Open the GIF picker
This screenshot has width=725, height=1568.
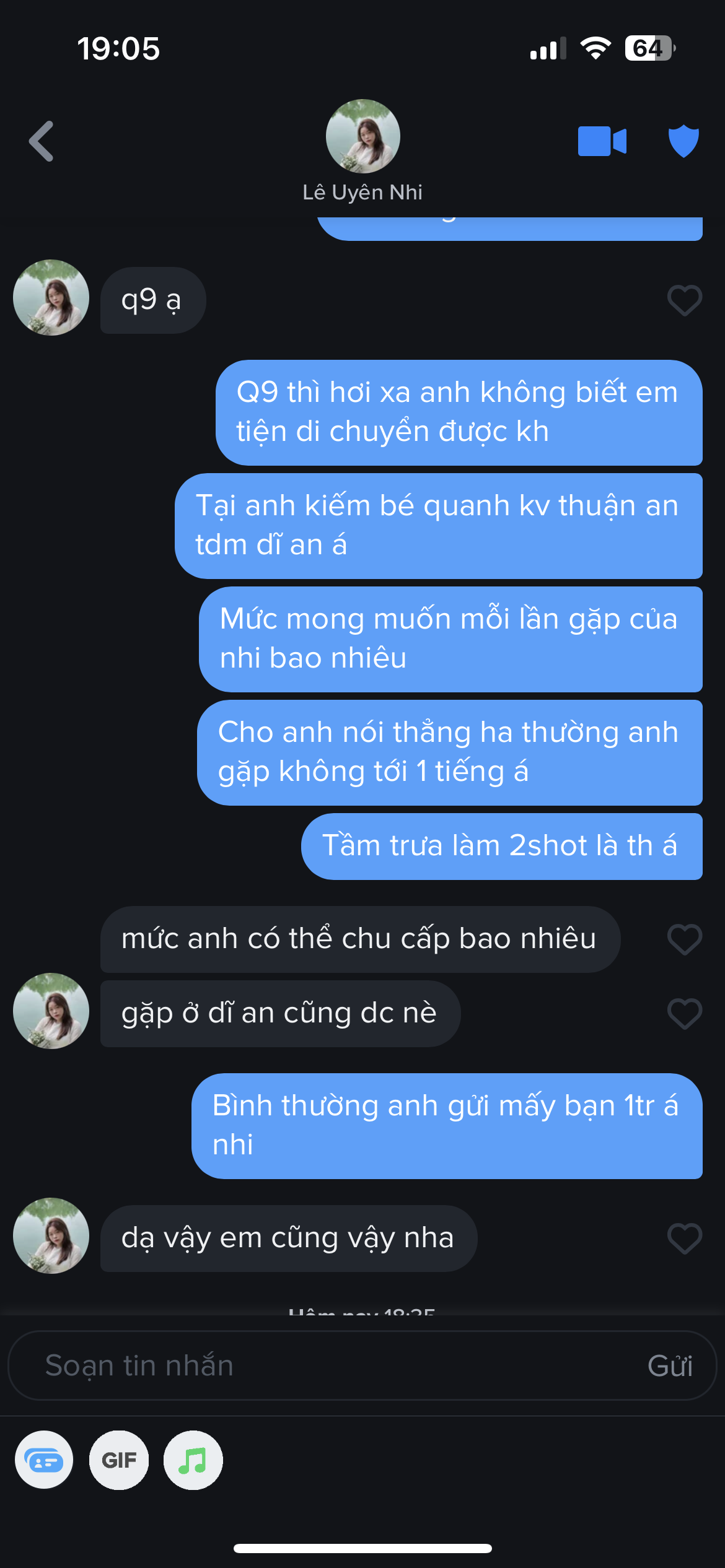119,1460
